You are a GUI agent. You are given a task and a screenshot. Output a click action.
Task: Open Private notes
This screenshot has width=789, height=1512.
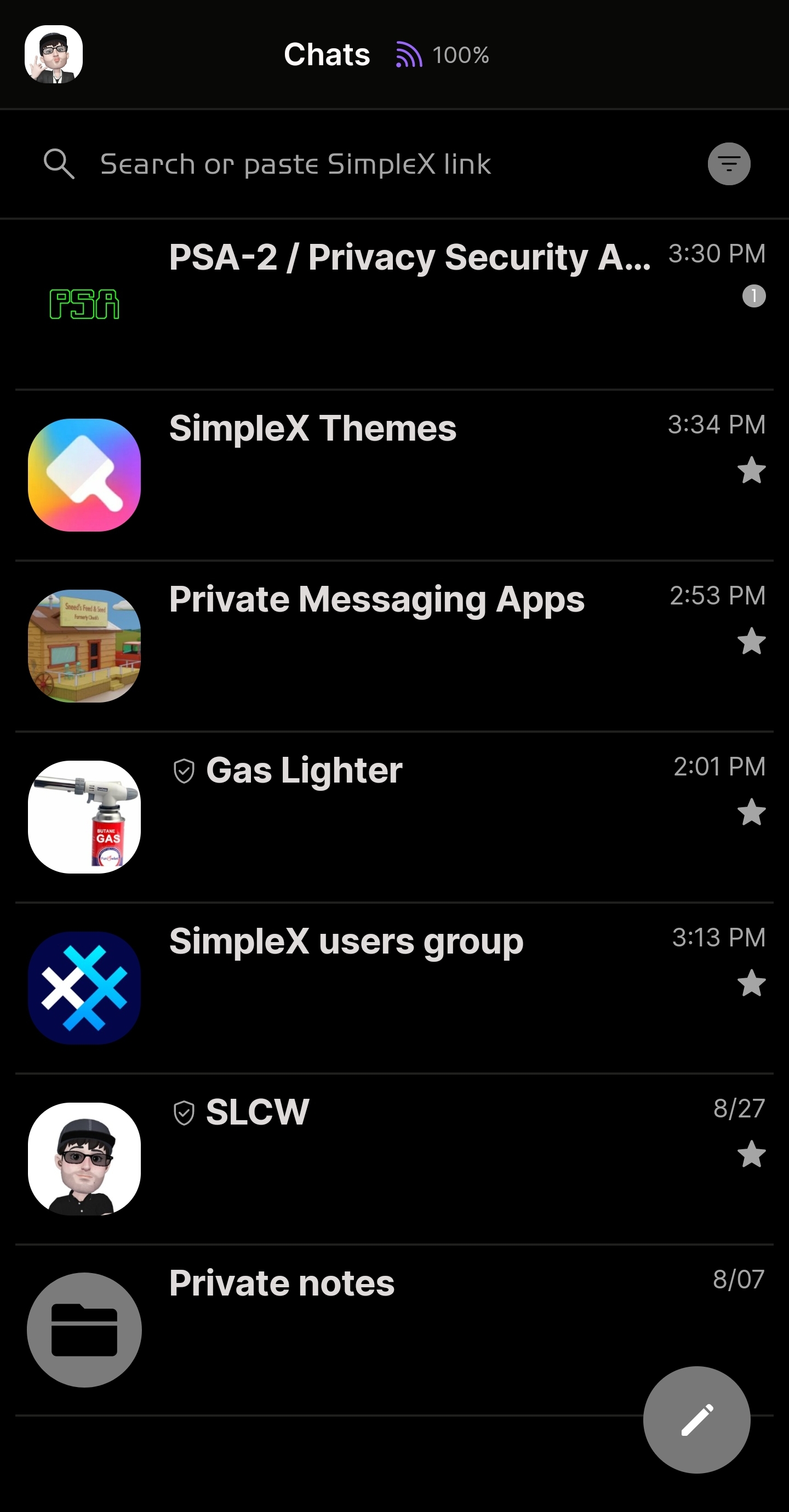395,1330
